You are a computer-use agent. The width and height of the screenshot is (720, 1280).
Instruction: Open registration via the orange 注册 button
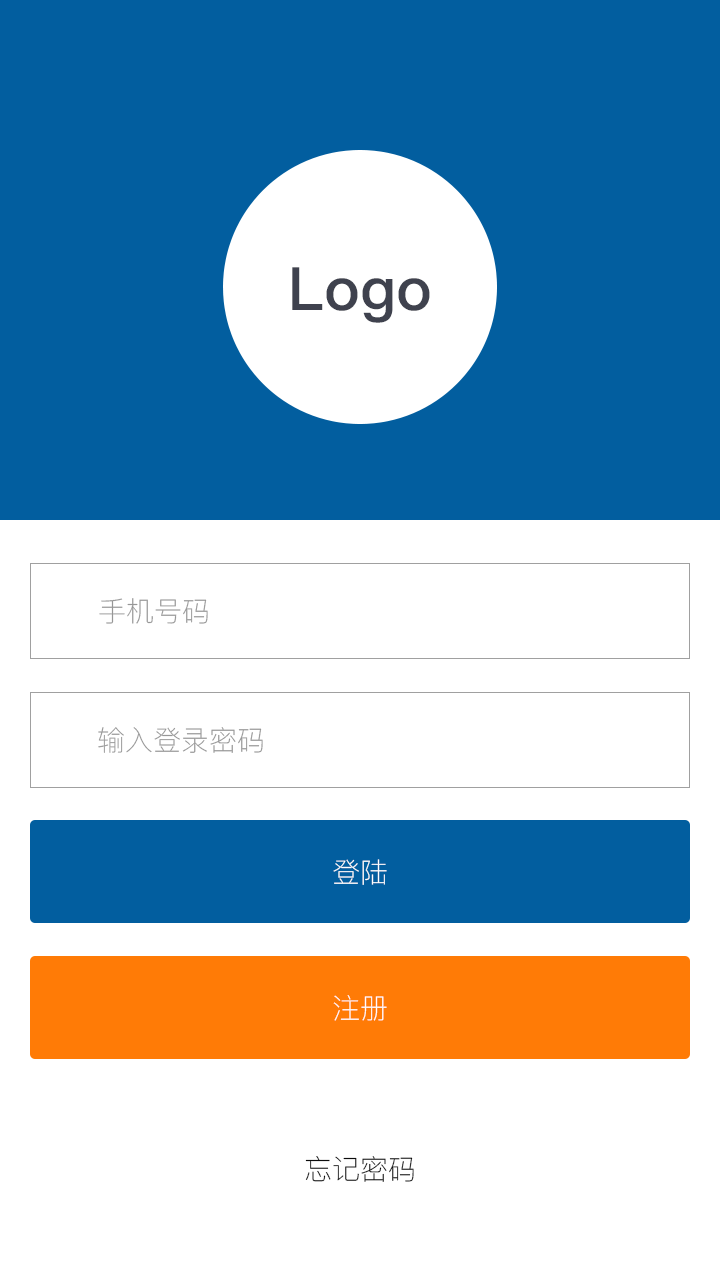pos(360,1008)
